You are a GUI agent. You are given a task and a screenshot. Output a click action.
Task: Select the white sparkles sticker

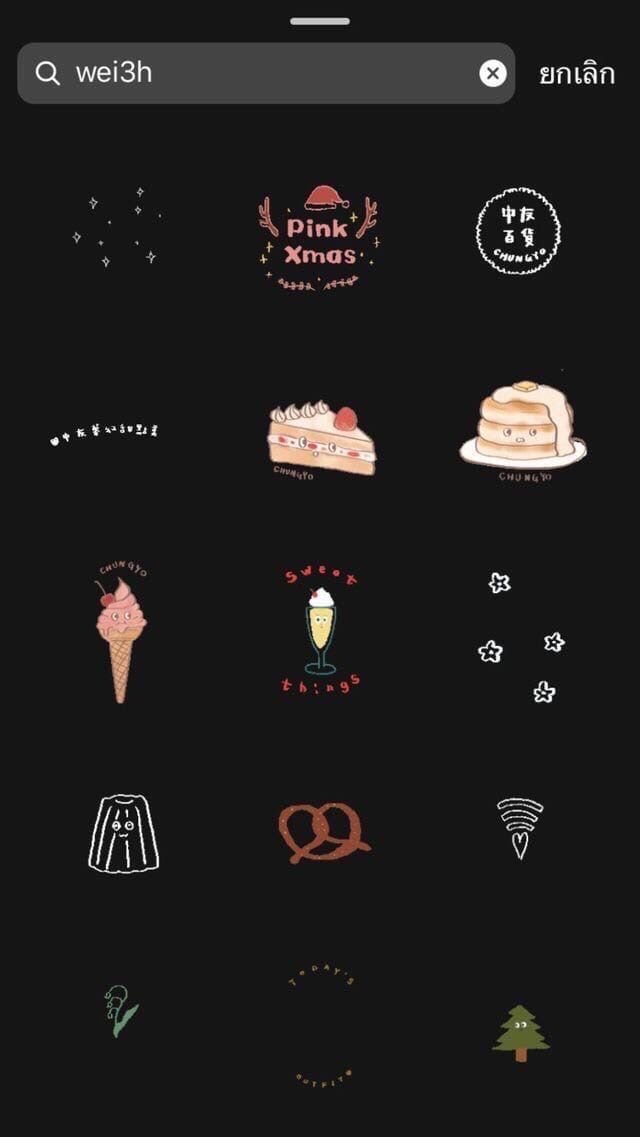point(118,229)
